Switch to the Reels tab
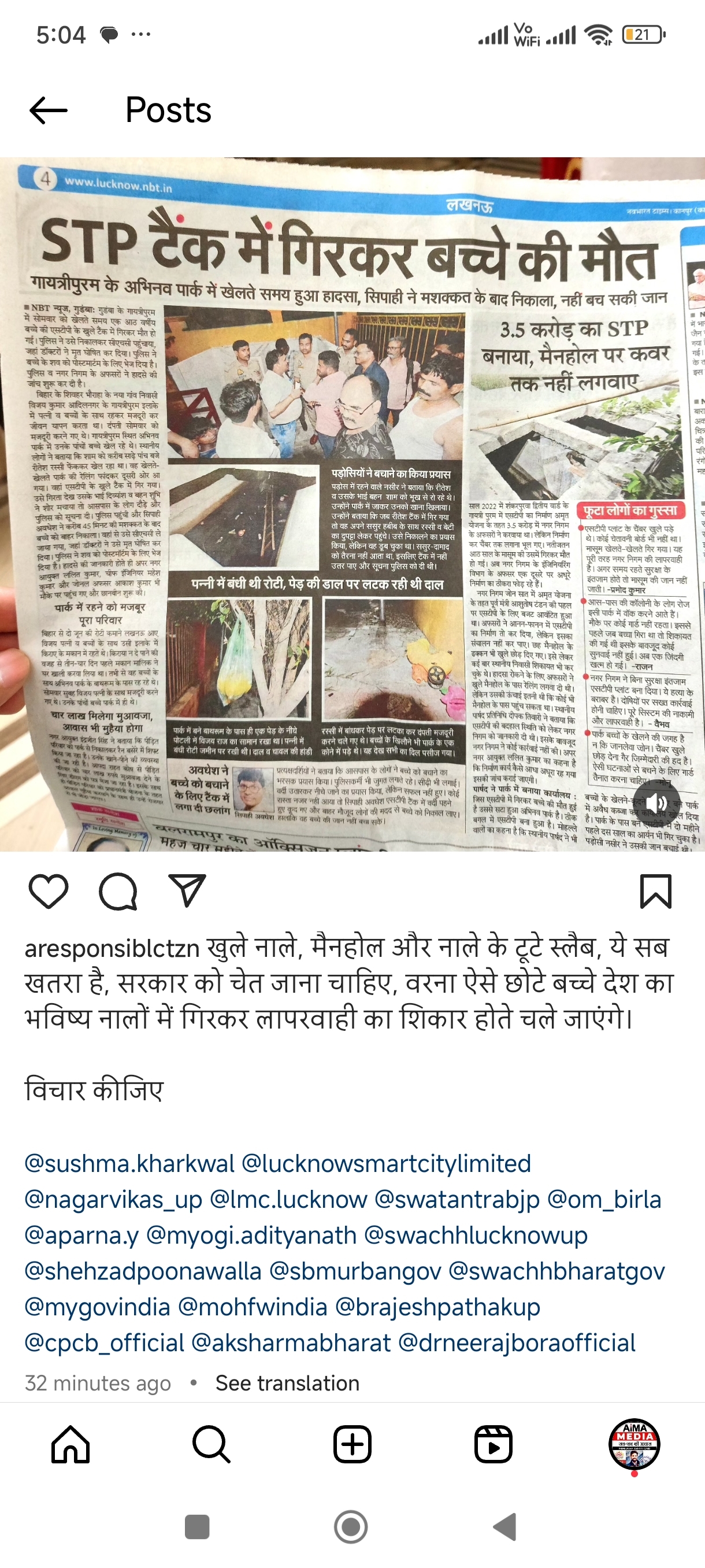Screen dimensions: 705x1568 493,1444
